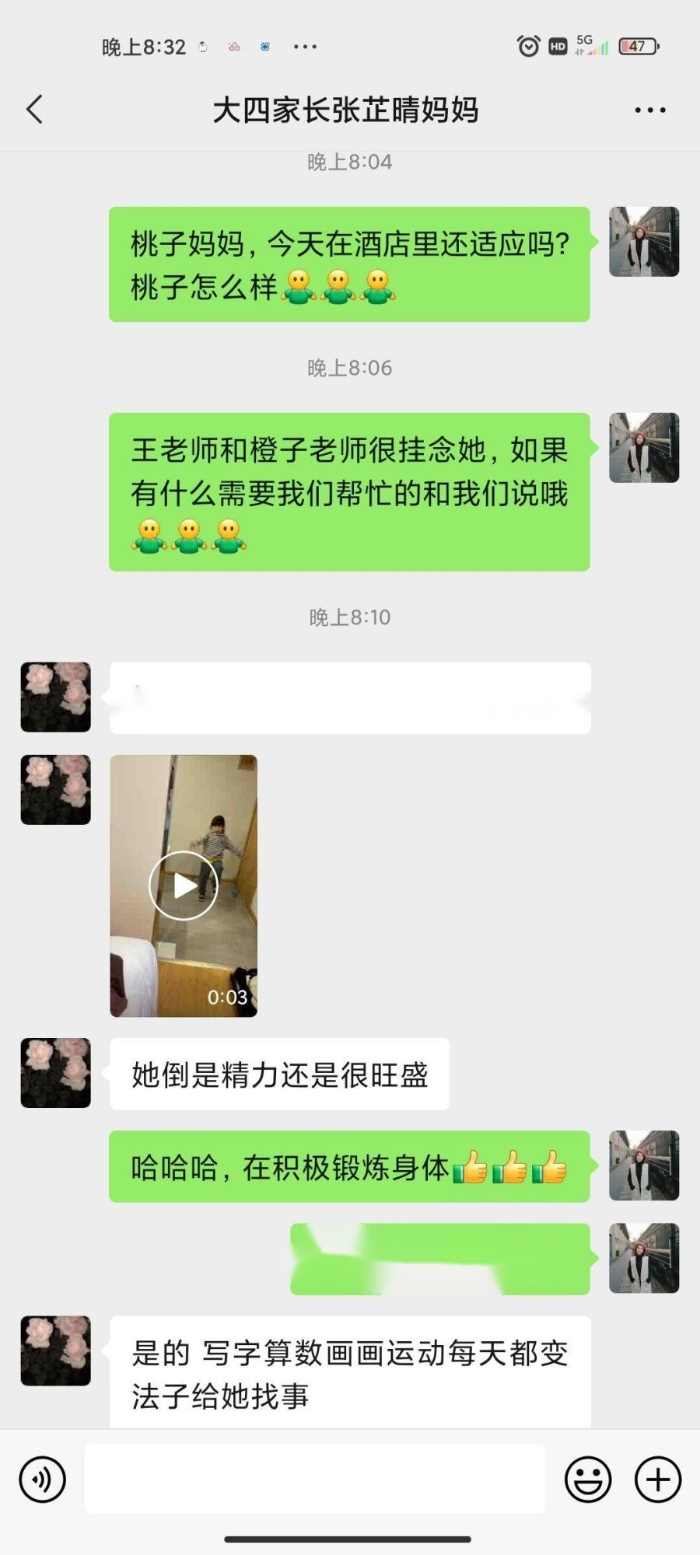
Task: Open the plus attachments menu
Action: 658,1479
